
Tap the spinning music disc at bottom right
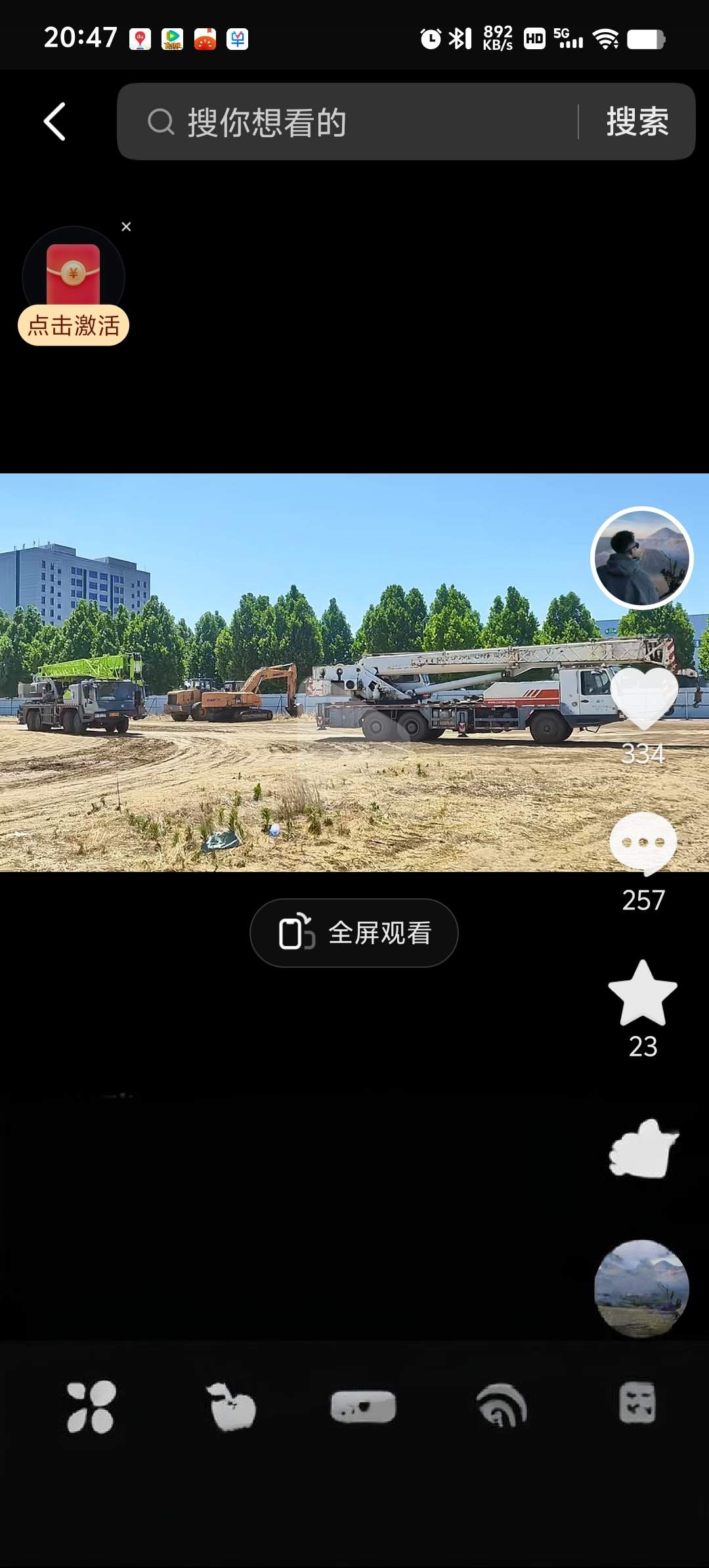click(x=642, y=1289)
